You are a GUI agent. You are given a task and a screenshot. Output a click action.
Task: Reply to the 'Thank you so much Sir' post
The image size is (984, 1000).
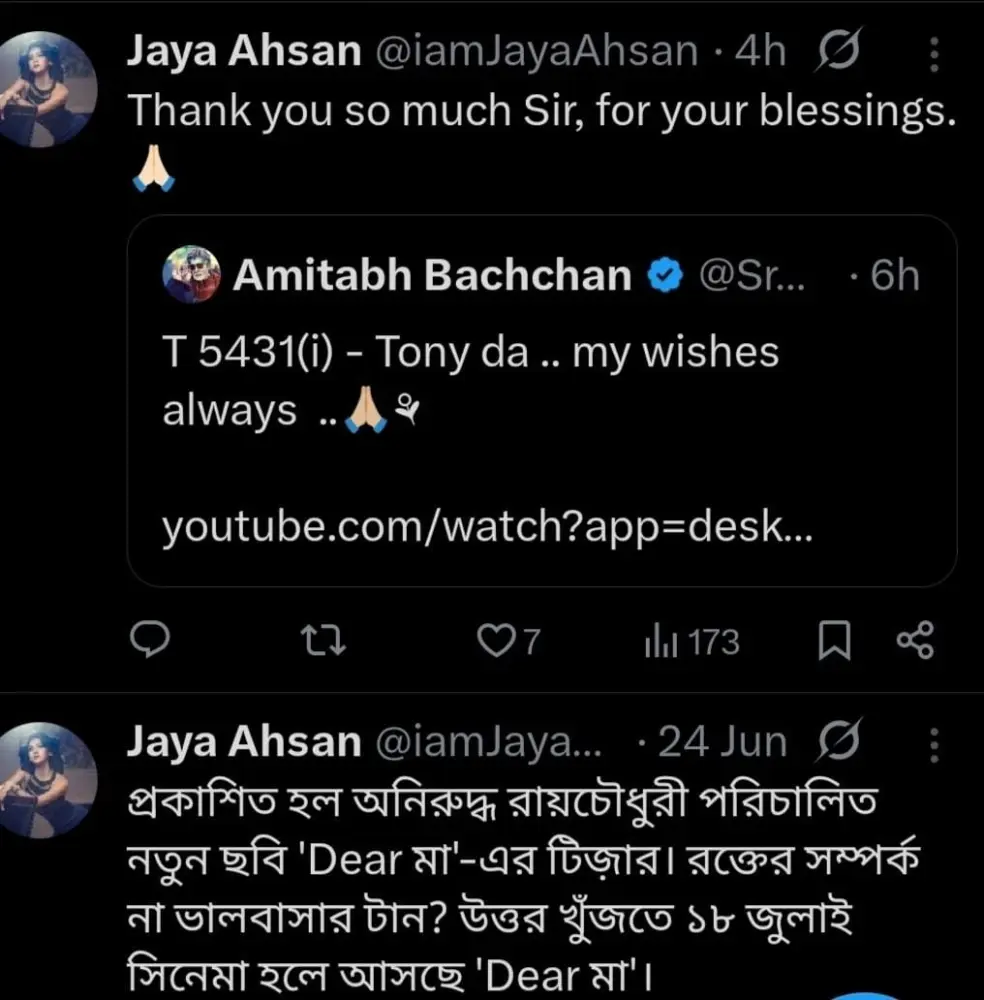pos(150,641)
